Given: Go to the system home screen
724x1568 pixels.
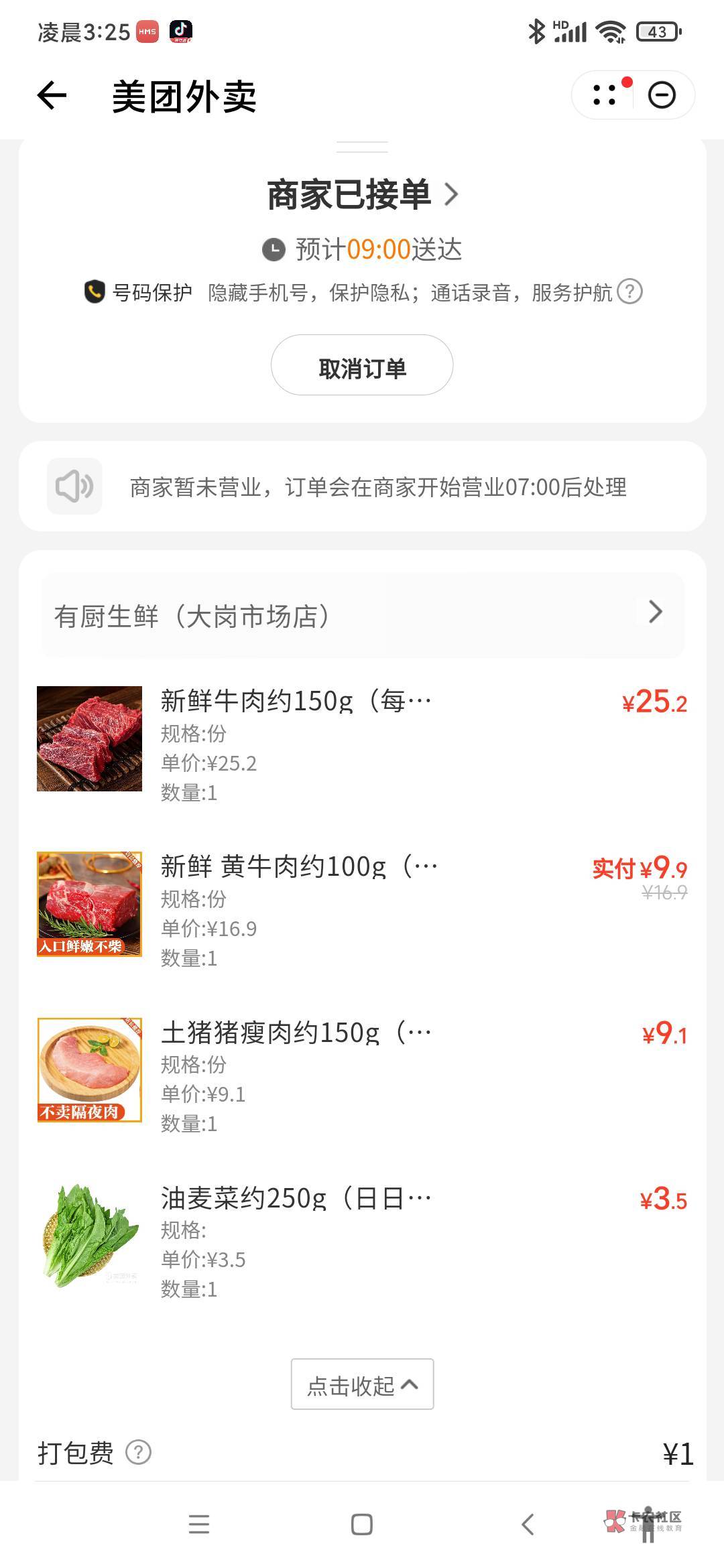Looking at the screenshot, I should 362,1524.
